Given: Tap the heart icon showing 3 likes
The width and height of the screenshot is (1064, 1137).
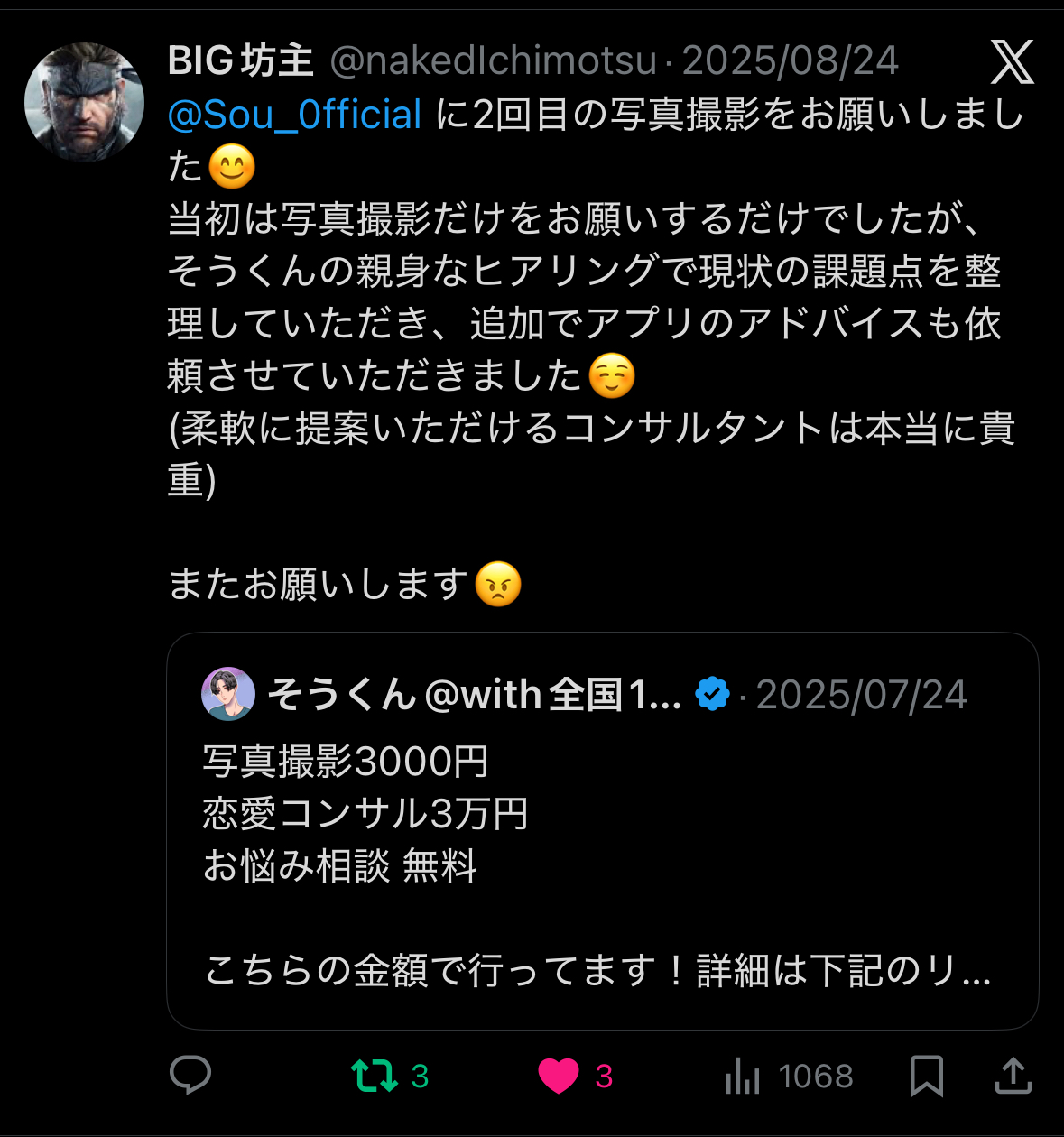Looking at the screenshot, I should (x=559, y=1076).
